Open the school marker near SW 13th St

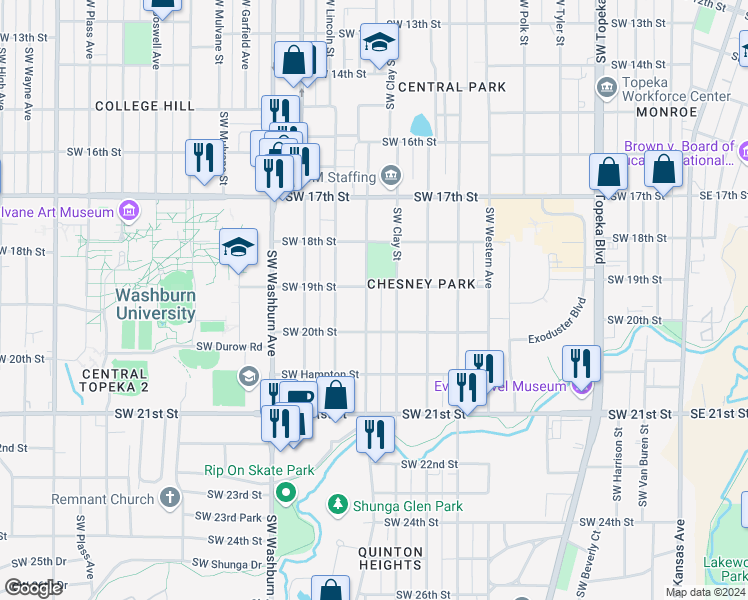[379, 45]
